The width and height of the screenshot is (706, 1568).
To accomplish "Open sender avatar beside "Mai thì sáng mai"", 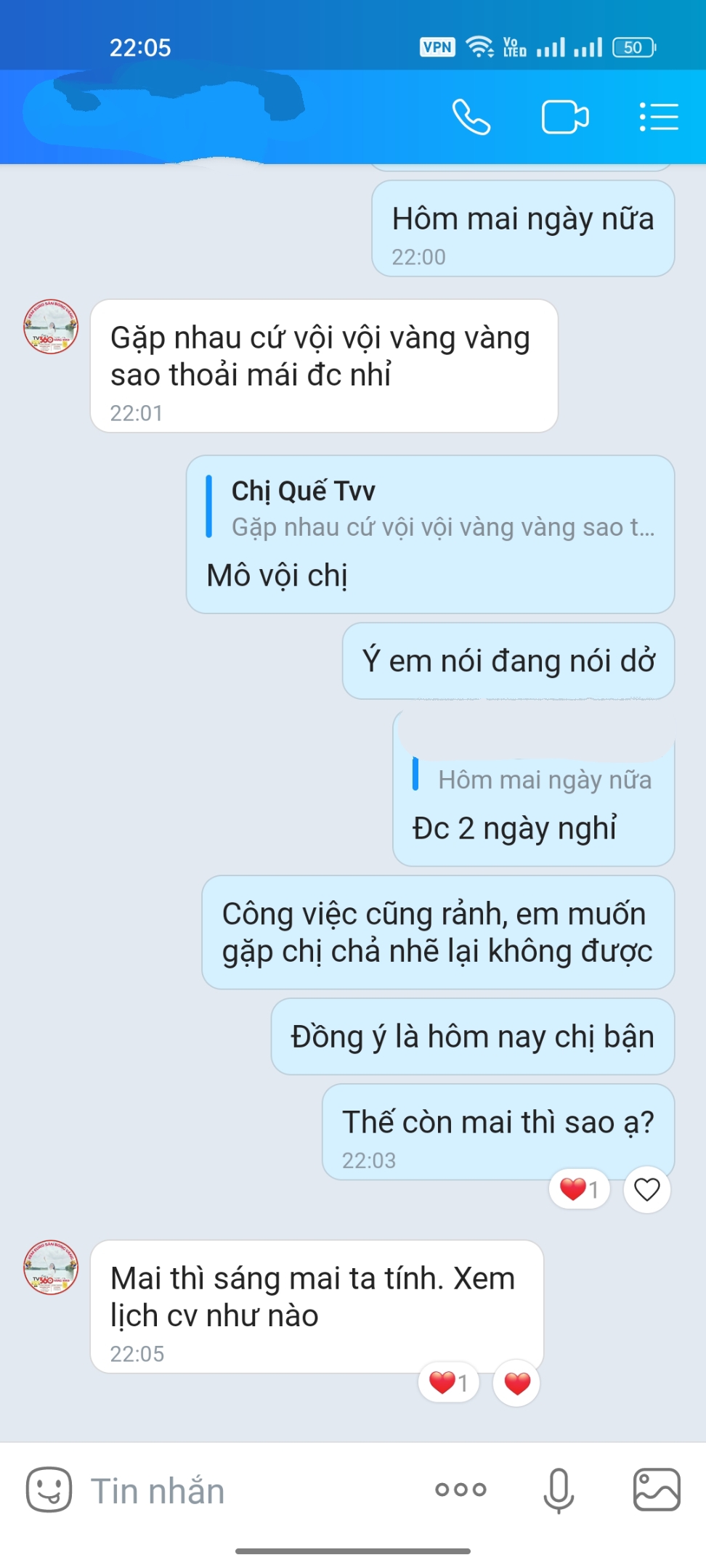I will (x=51, y=1267).
